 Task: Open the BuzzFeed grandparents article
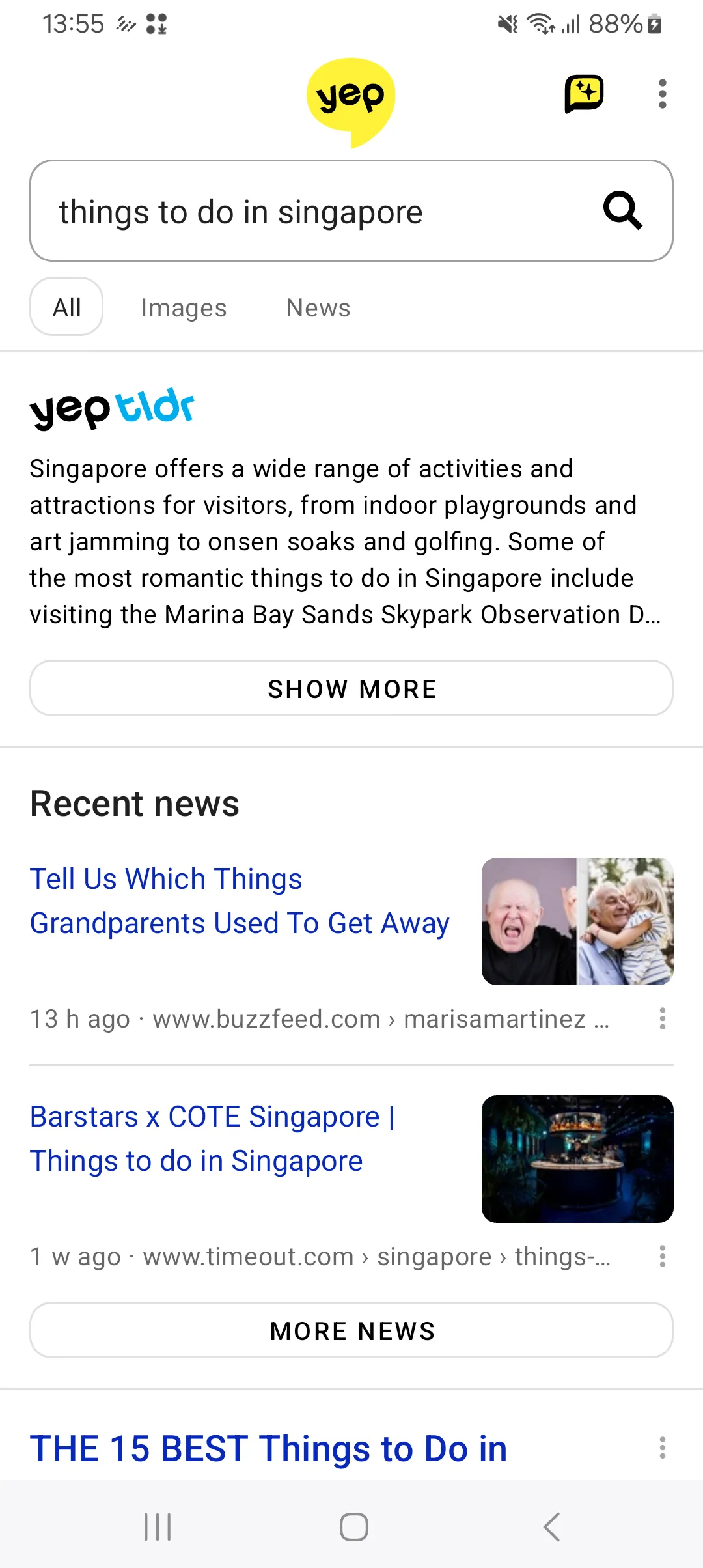click(240, 901)
